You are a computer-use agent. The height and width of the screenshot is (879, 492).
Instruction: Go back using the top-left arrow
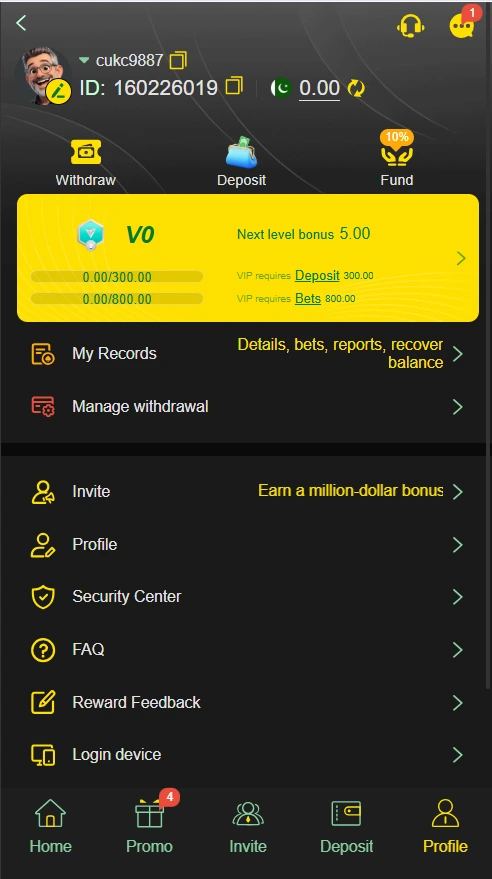click(x=21, y=23)
